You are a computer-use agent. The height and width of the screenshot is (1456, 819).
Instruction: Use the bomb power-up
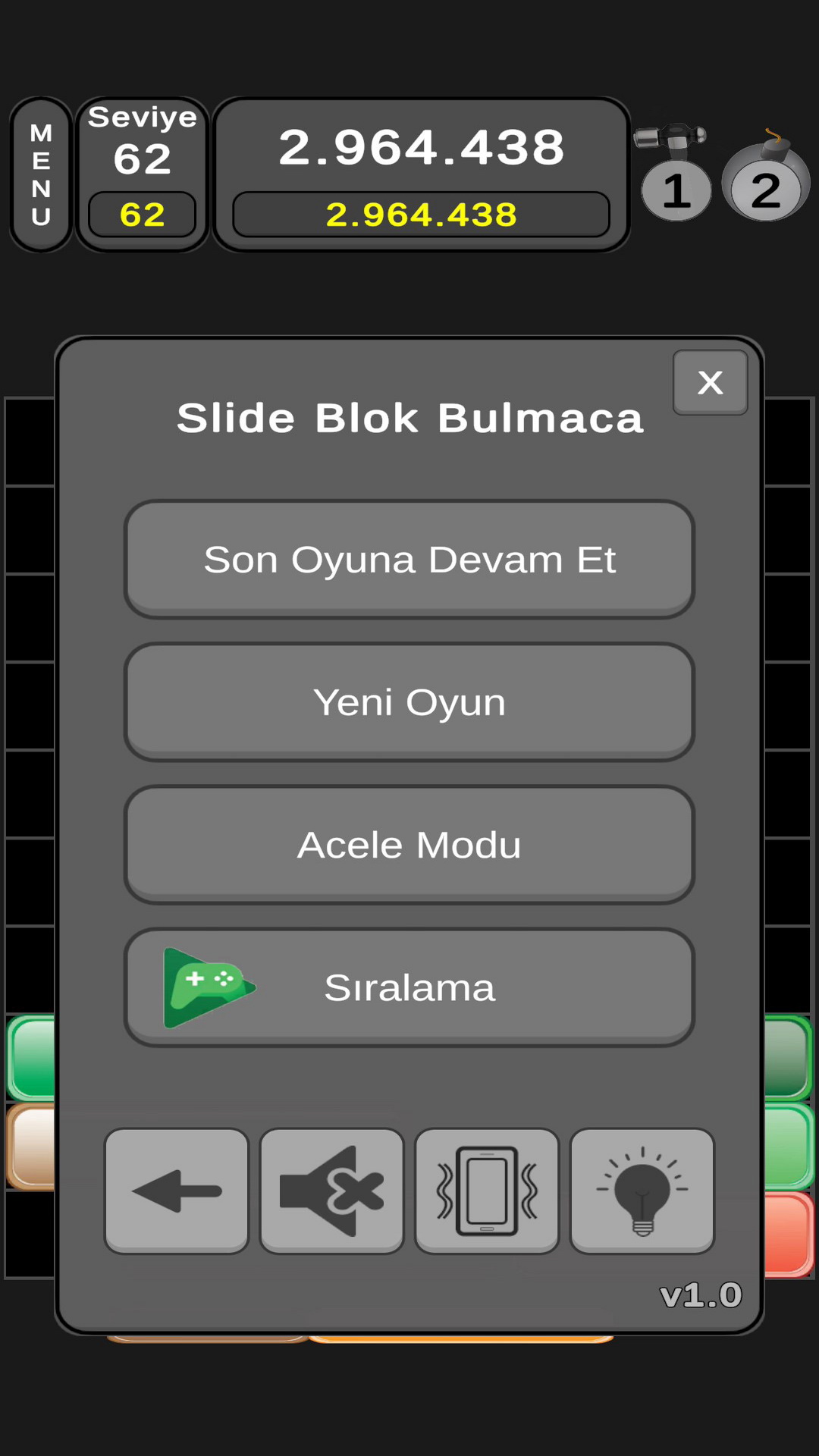pos(766,176)
